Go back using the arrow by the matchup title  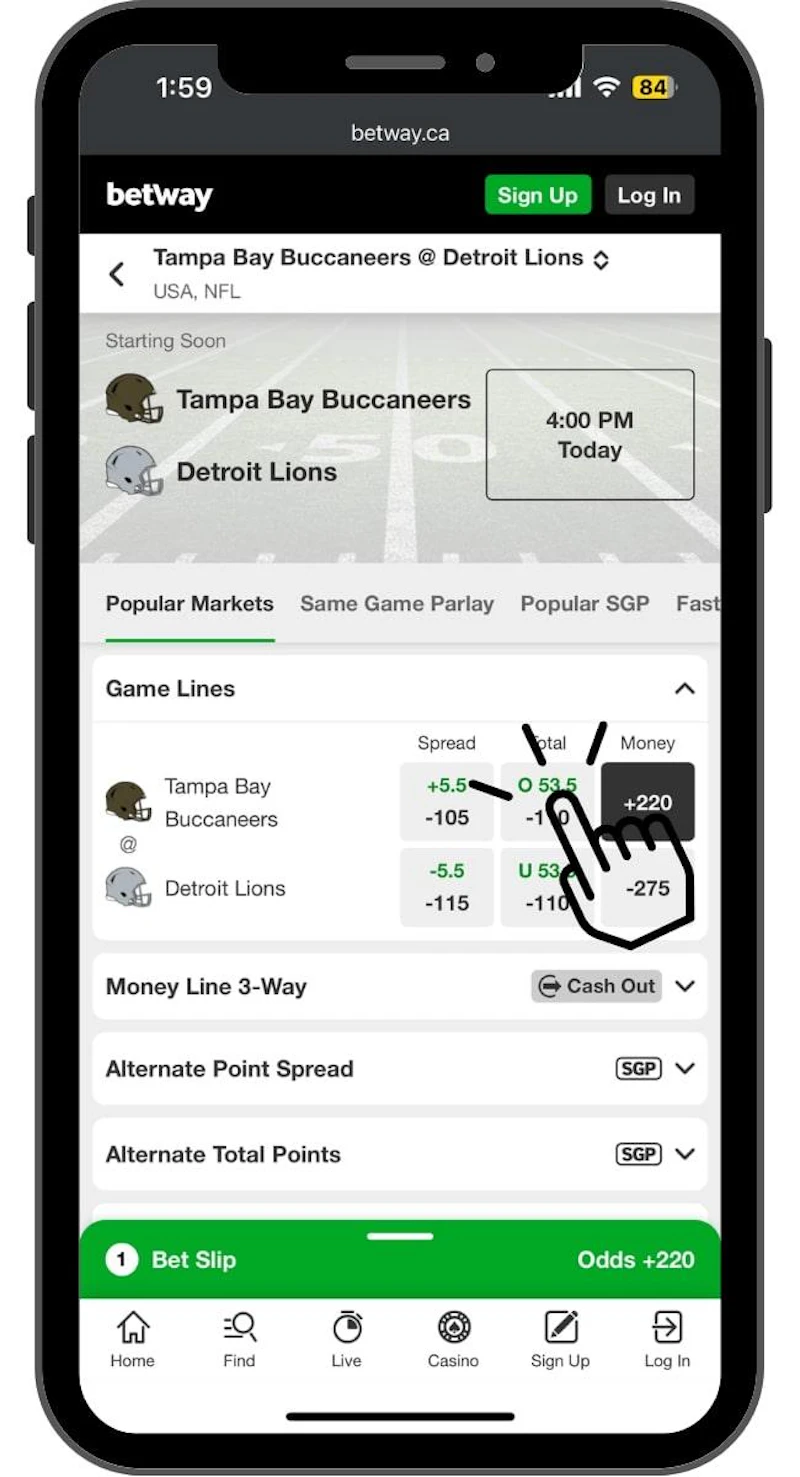point(117,274)
